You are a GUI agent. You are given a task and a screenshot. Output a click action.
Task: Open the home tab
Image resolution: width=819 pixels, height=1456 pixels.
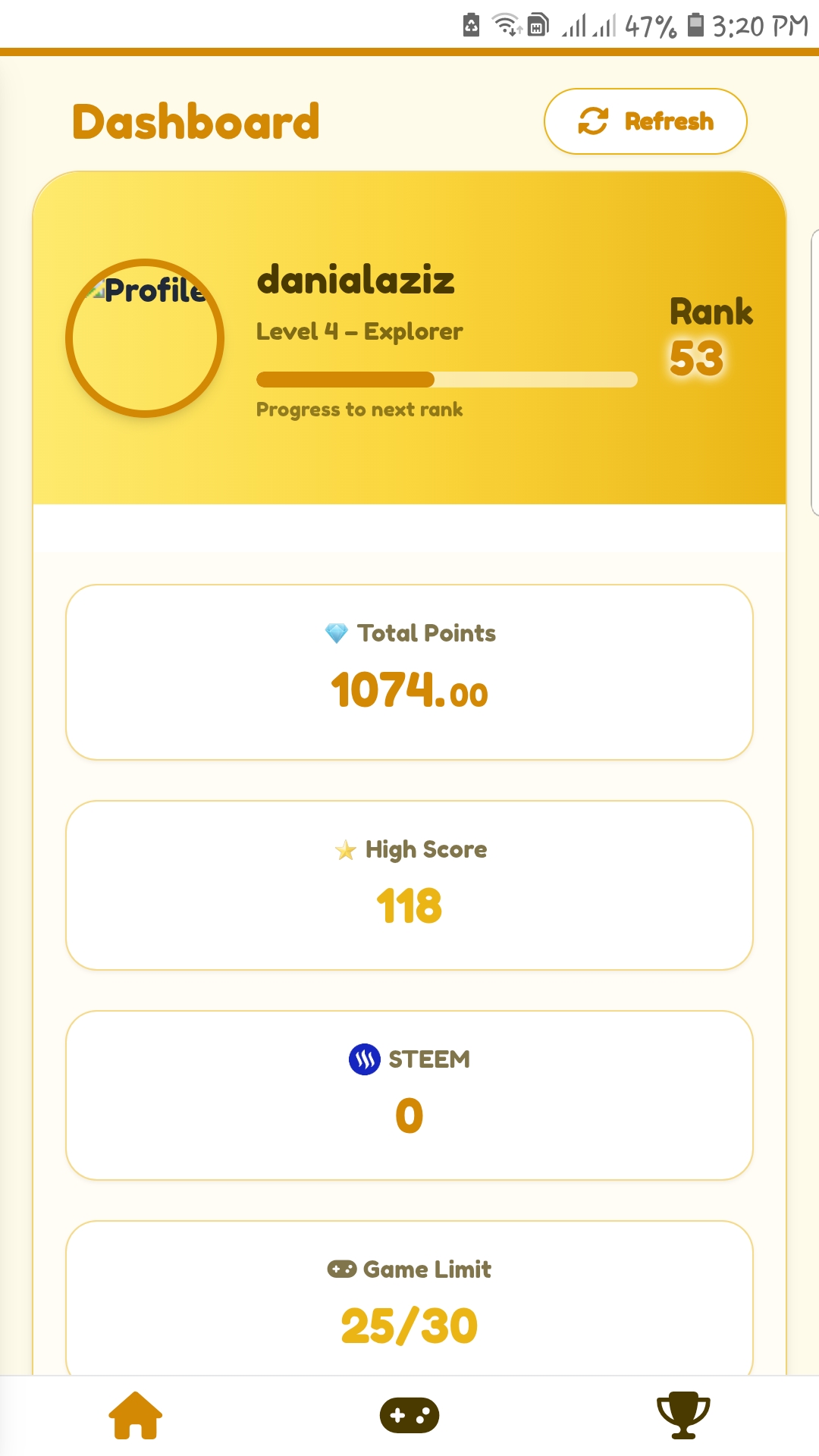click(x=136, y=1415)
